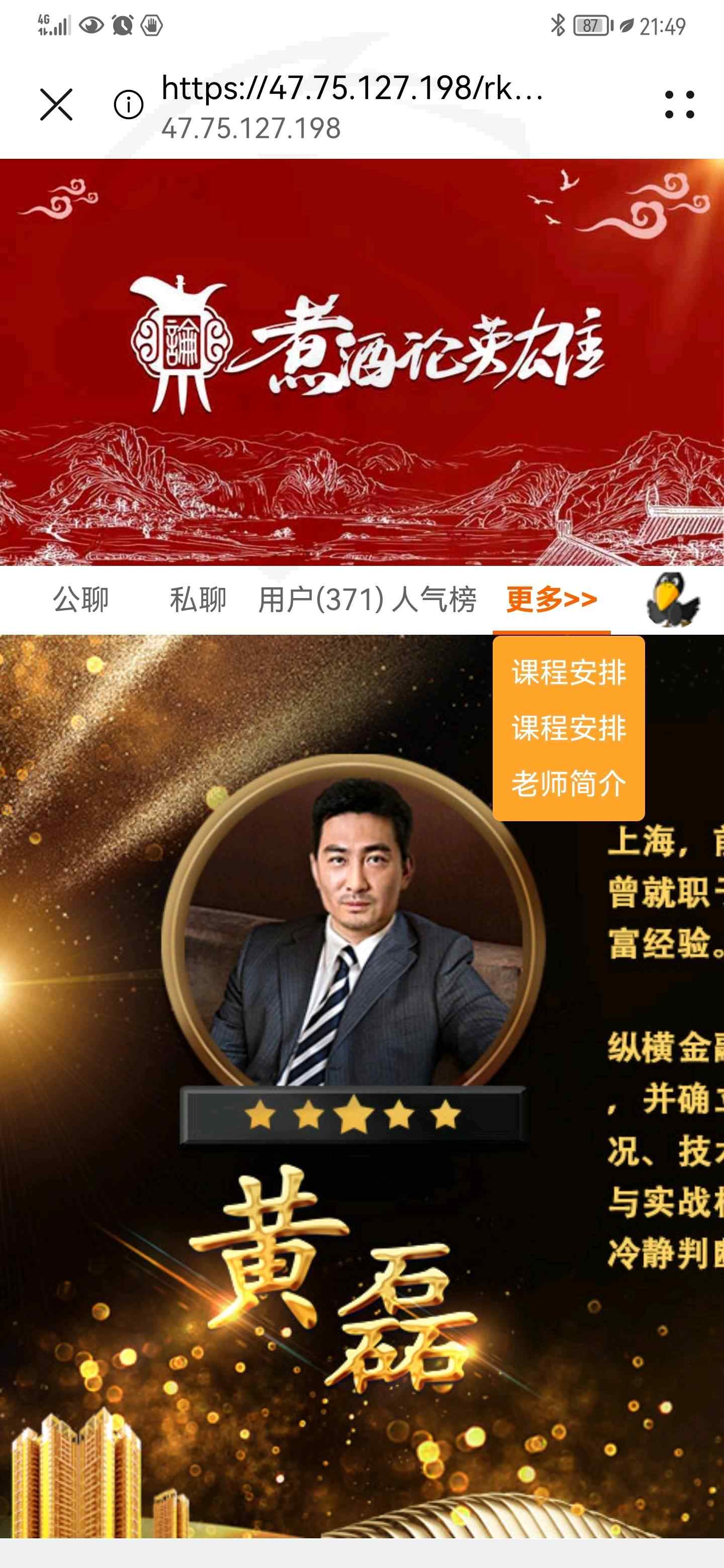724x1568 pixels.
Task: Tap the crow avatar icon
Action: pyautogui.click(x=673, y=600)
